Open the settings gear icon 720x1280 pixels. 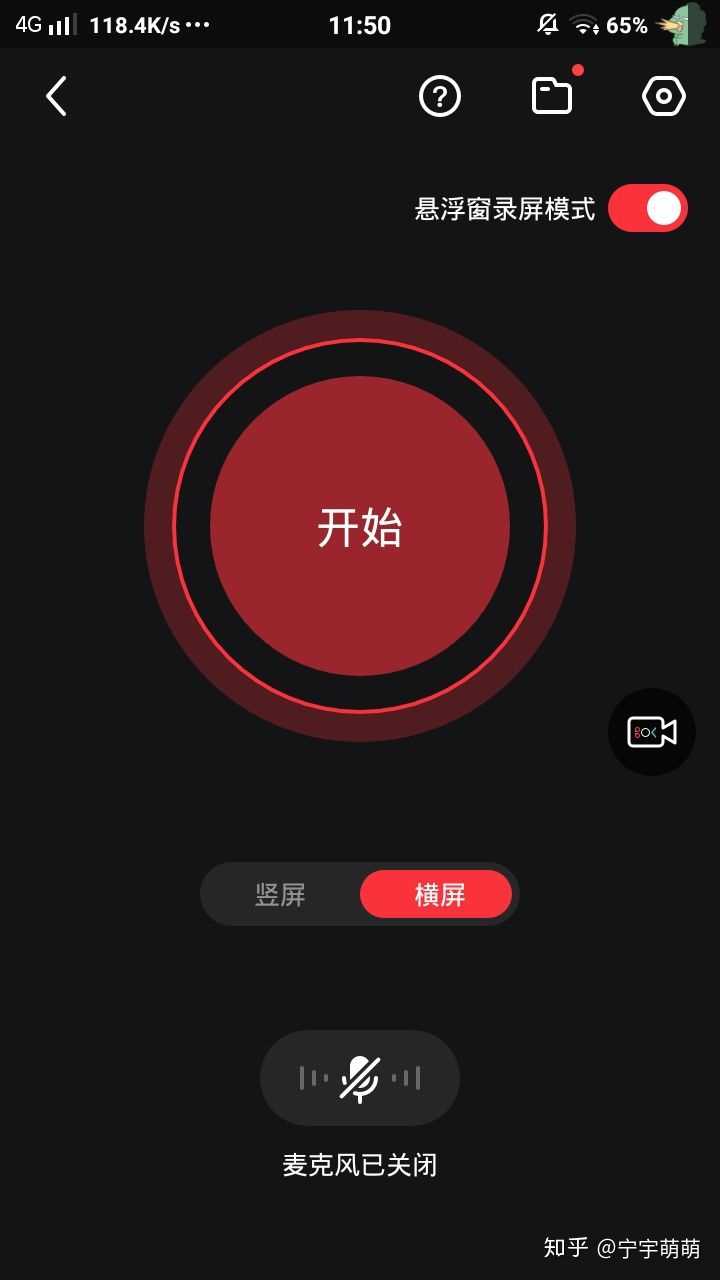[x=663, y=96]
